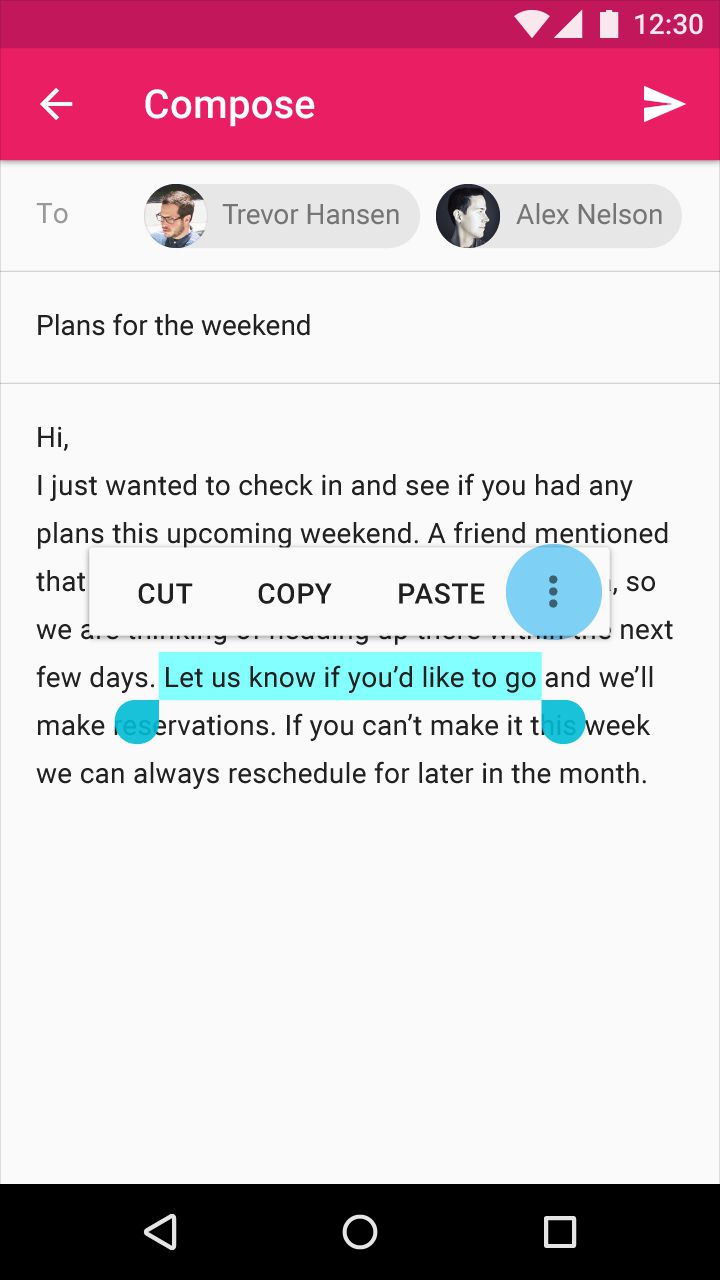Go back using the Compose back arrow
Screen dimensions: 720x1280
coord(56,104)
